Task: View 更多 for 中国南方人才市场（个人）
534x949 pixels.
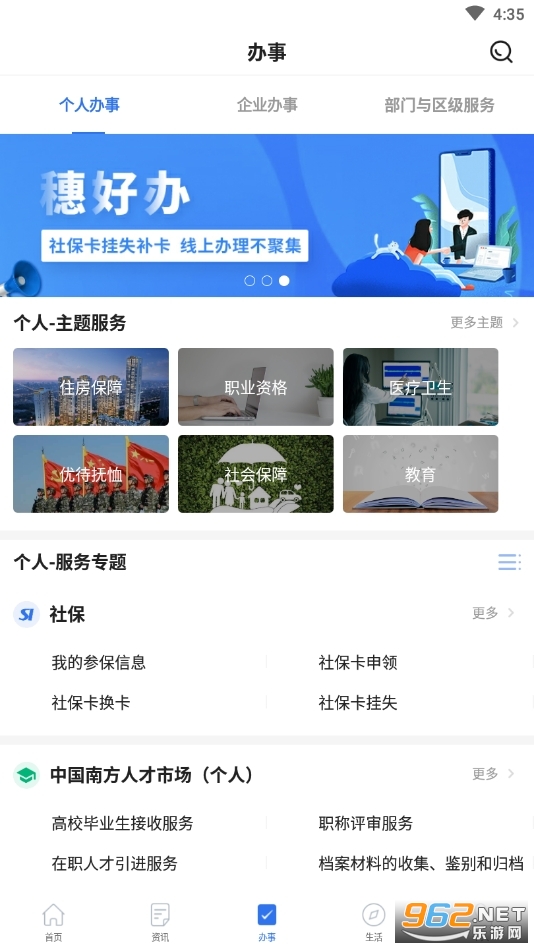Action: (x=493, y=773)
